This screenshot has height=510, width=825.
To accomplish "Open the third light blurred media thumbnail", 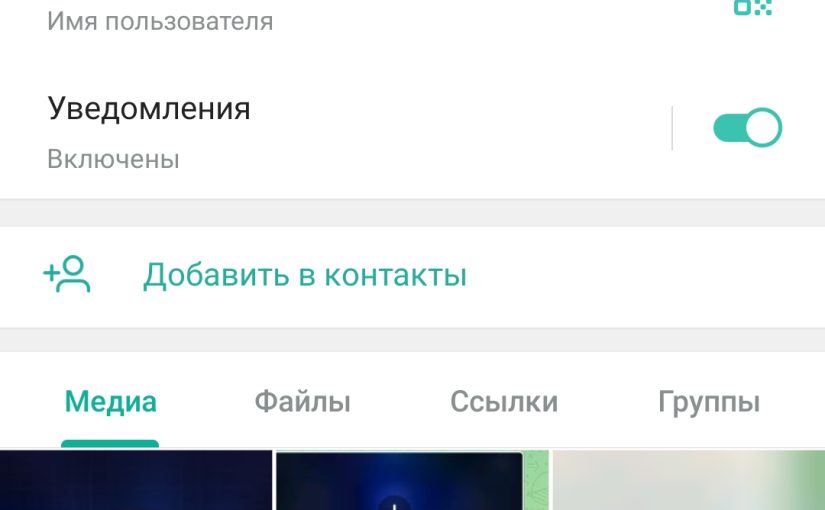I will (689, 482).
